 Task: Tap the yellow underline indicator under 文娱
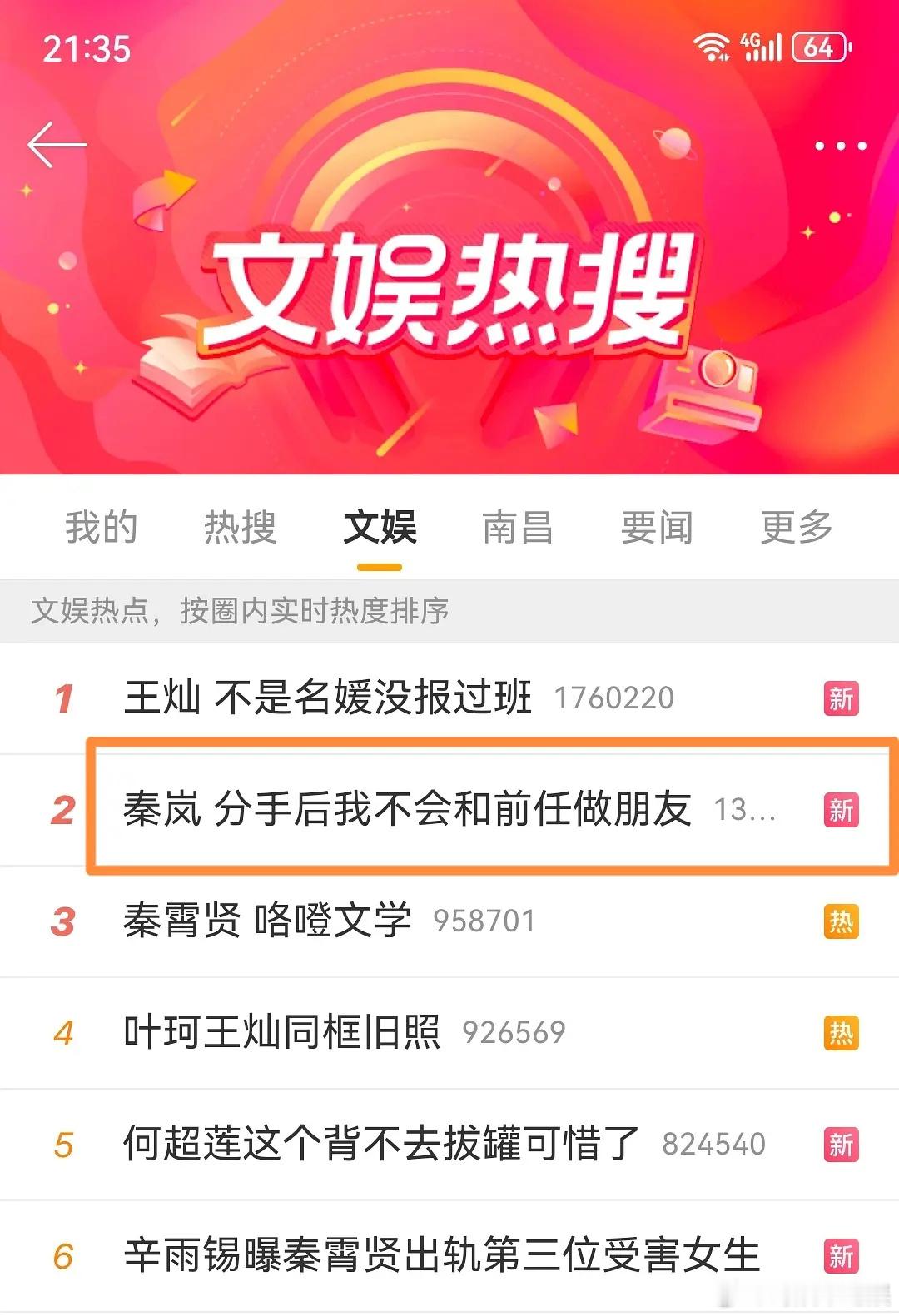point(379,564)
